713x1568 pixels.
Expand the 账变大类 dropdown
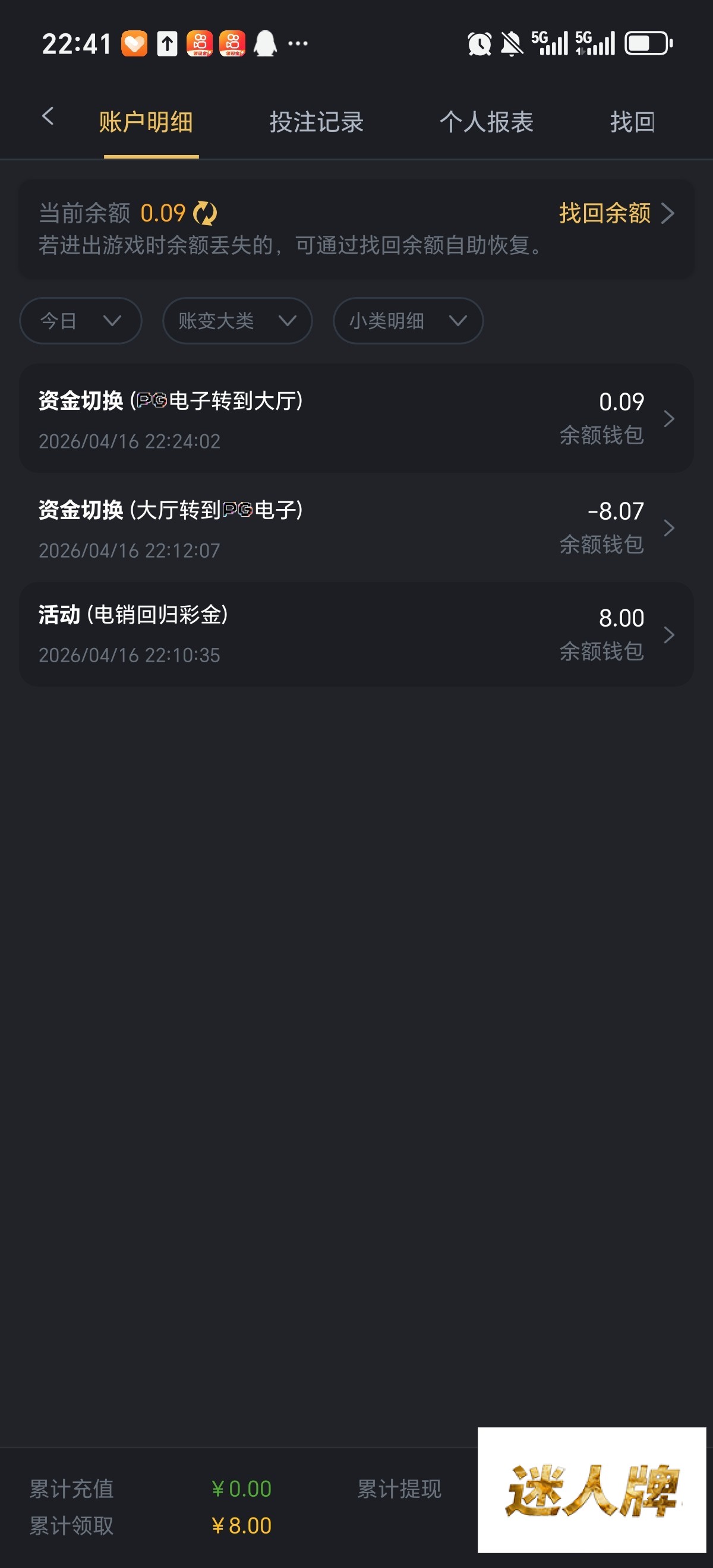click(237, 321)
